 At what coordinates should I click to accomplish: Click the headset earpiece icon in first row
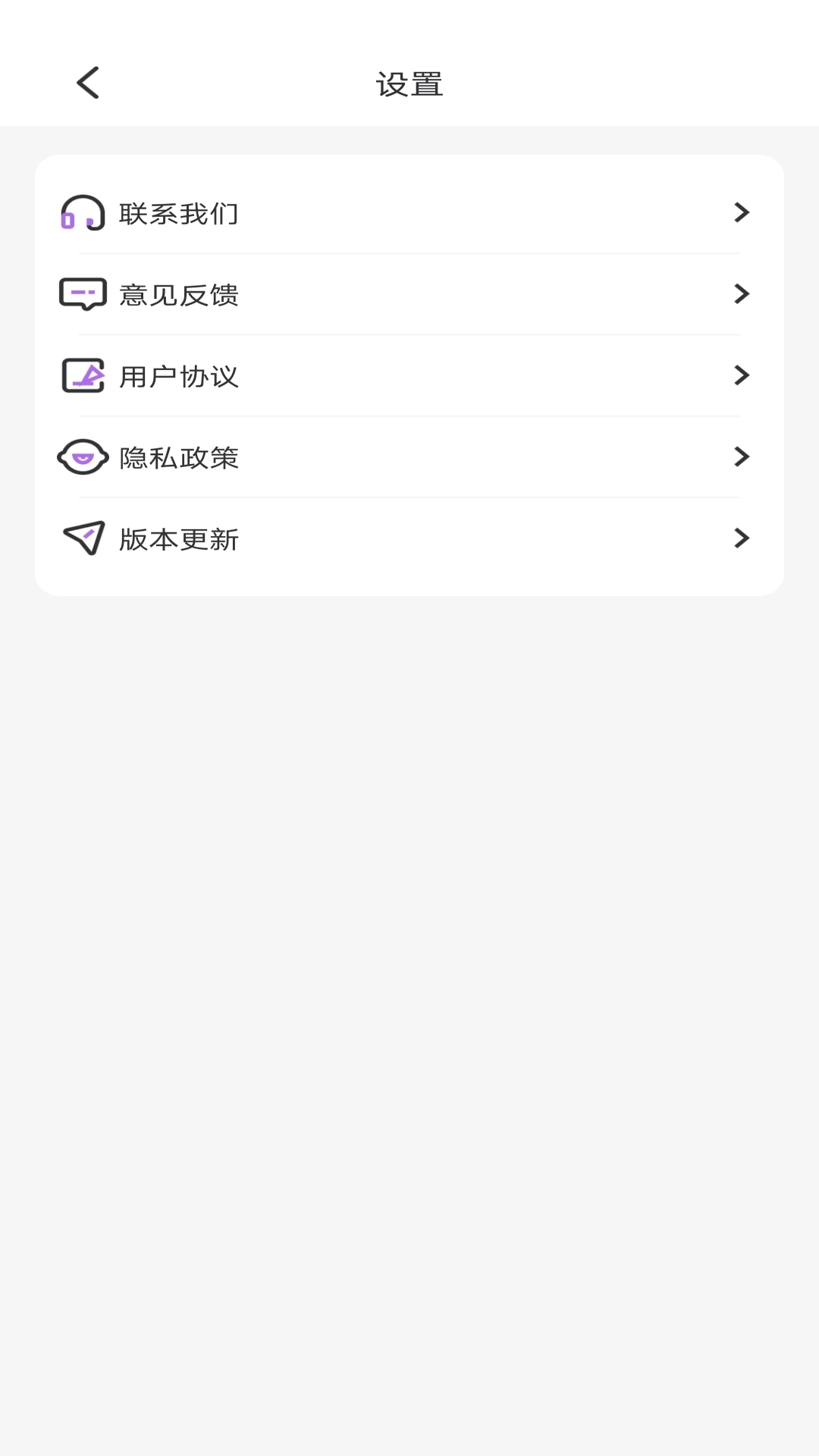pyautogui.click(x=83, y=213)
